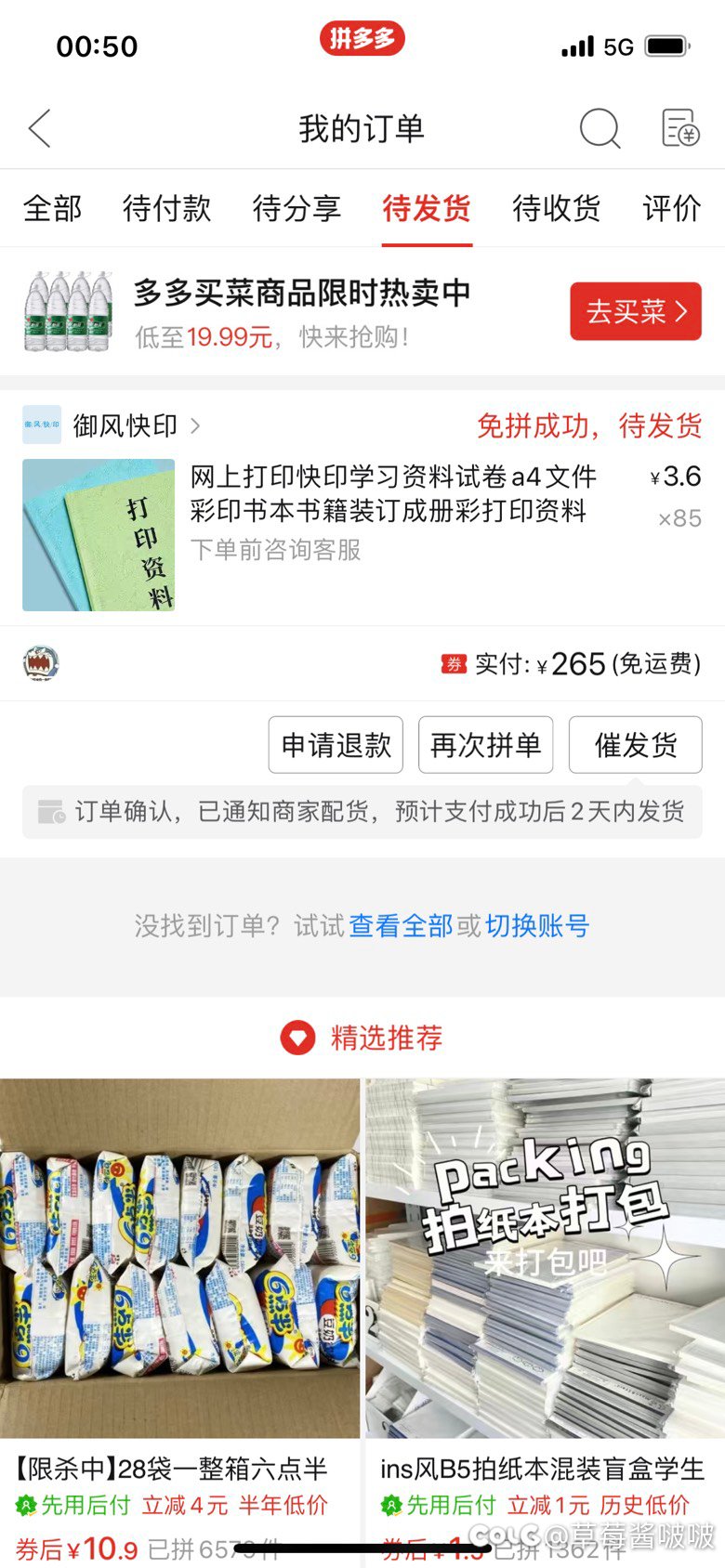Switch to the 评价 tab
Image resolution: width=725 pixels, height=1568 pixels.
pyautogui.click(x=672, y=208)
